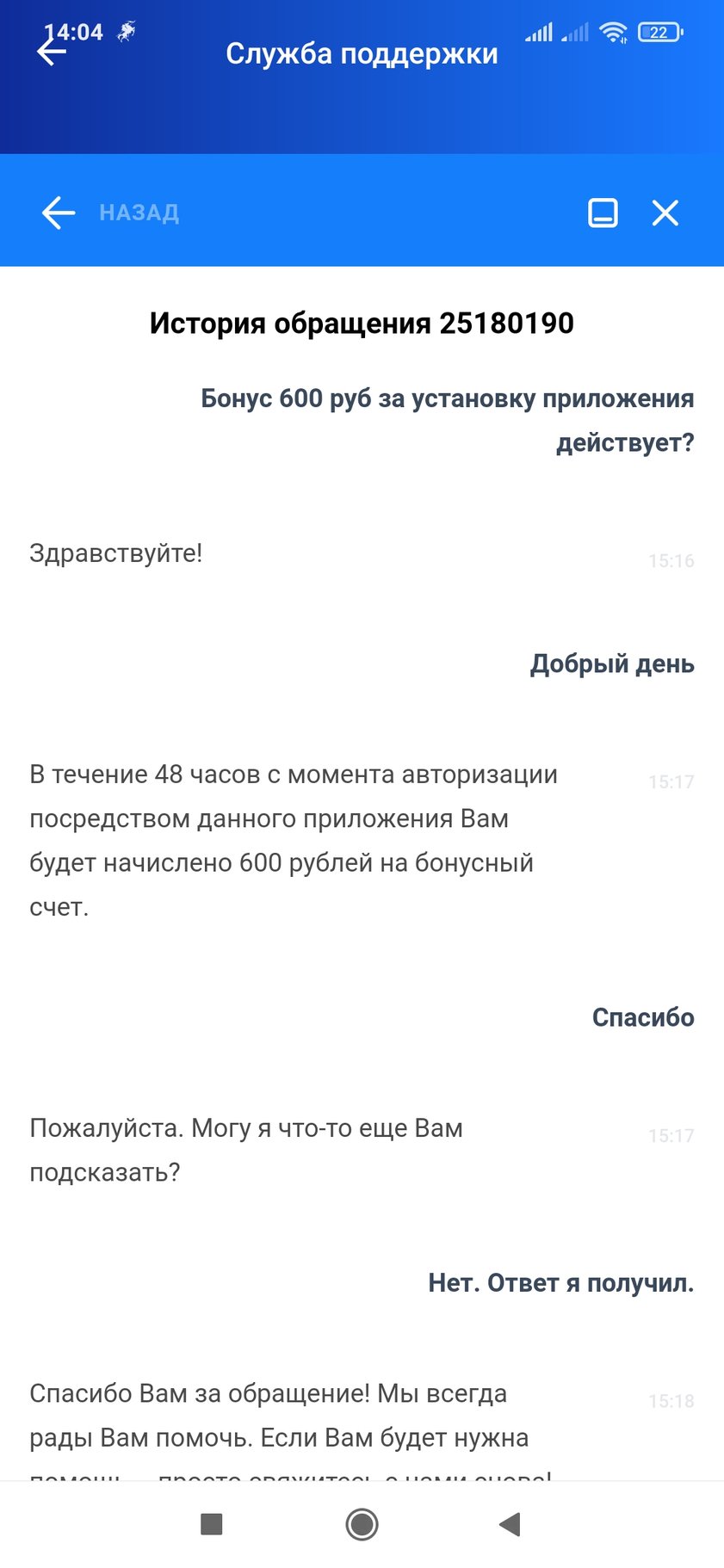Image resolution: width=724 pixels, height=1568 pixels.
Task: Close the support chat with the X
Action: (x=665, y=213)
